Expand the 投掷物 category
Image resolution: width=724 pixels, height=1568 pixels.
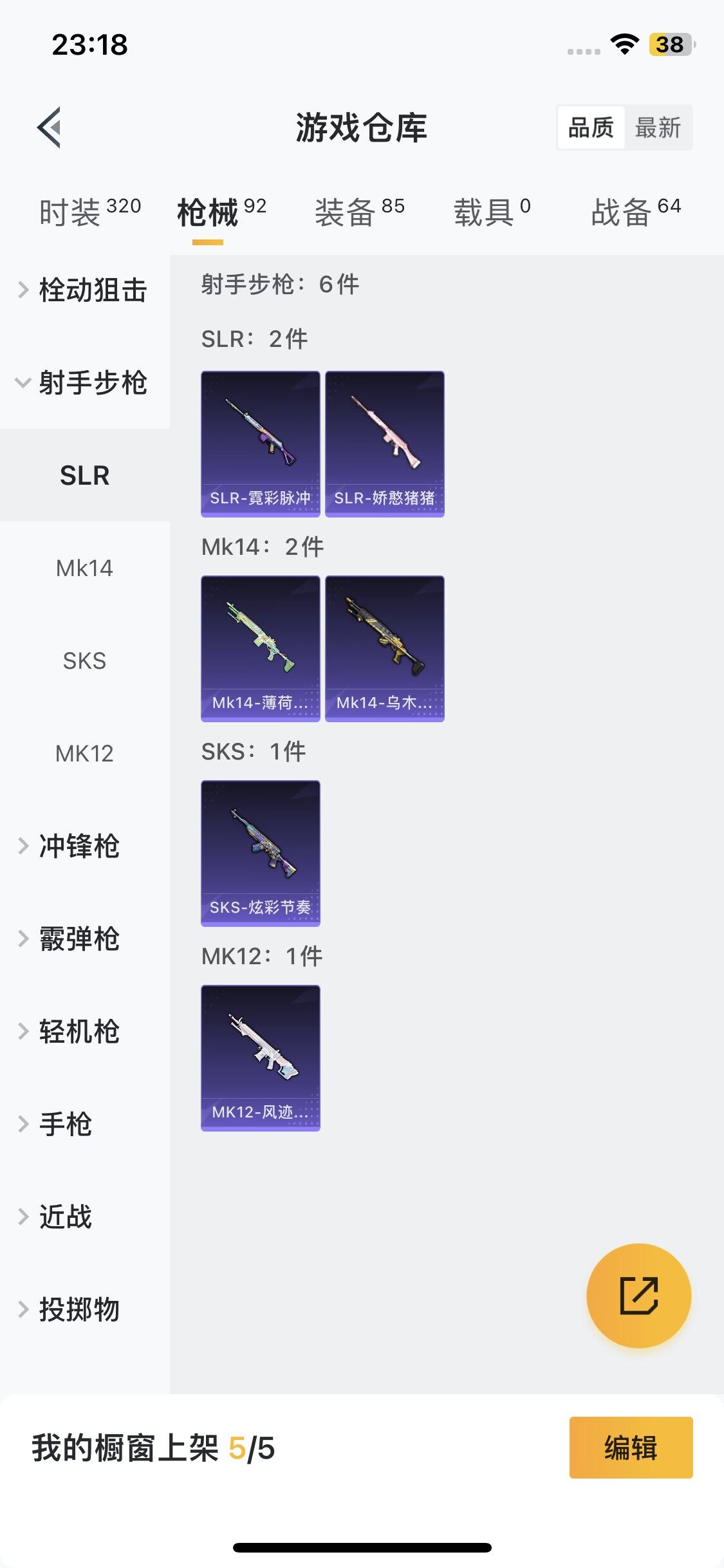click(79, 1309)
